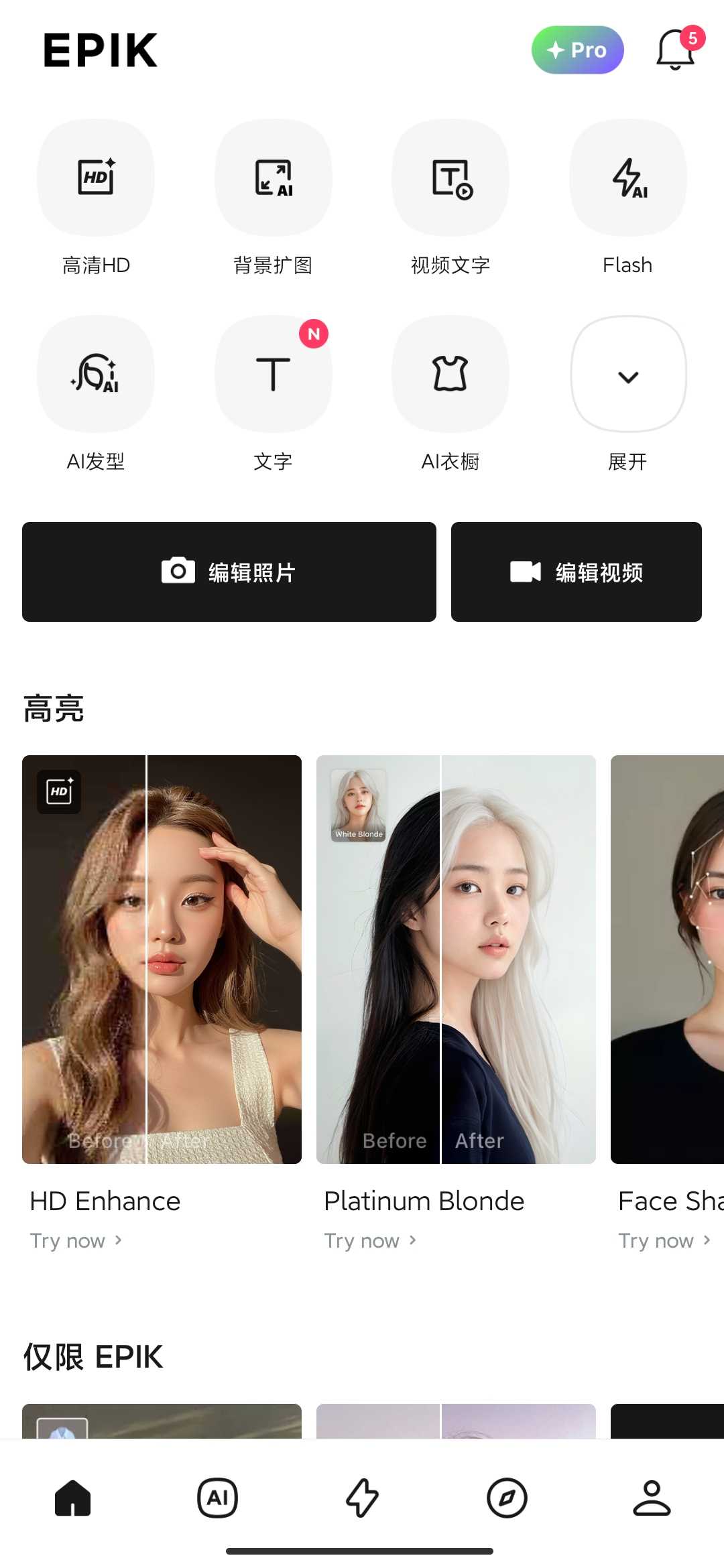Open the AI发型 hairstyle tool
The height and width of the screenshot is (1568, 724).
(96, 374)
